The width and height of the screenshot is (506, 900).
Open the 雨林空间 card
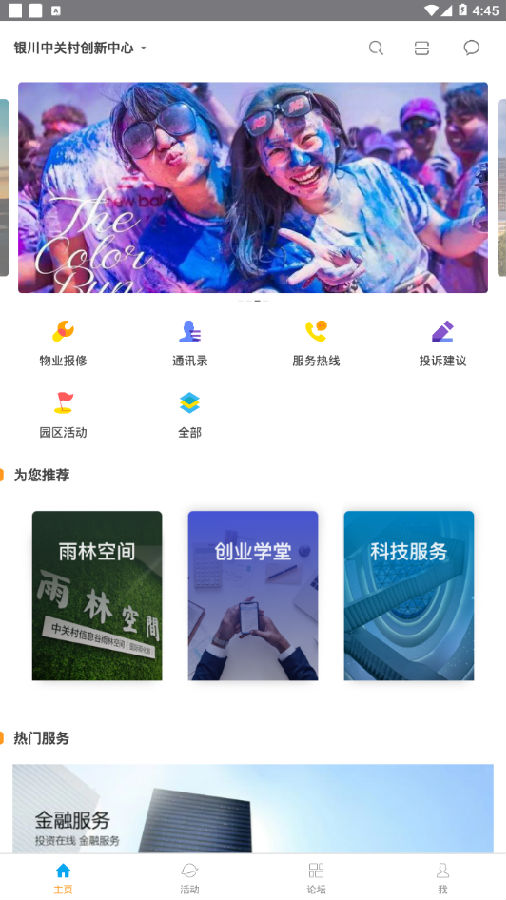tap(97, 595)
